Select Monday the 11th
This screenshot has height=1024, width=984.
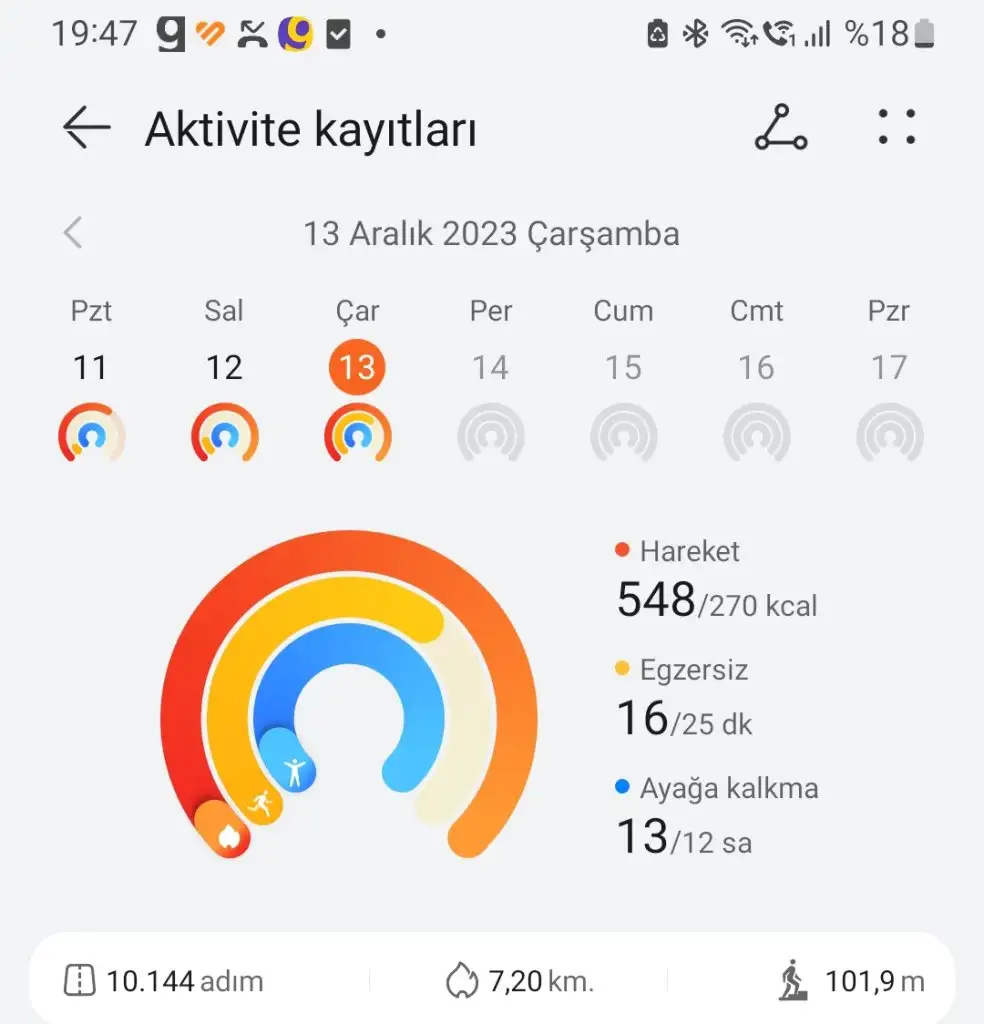(x=91, y=368)
